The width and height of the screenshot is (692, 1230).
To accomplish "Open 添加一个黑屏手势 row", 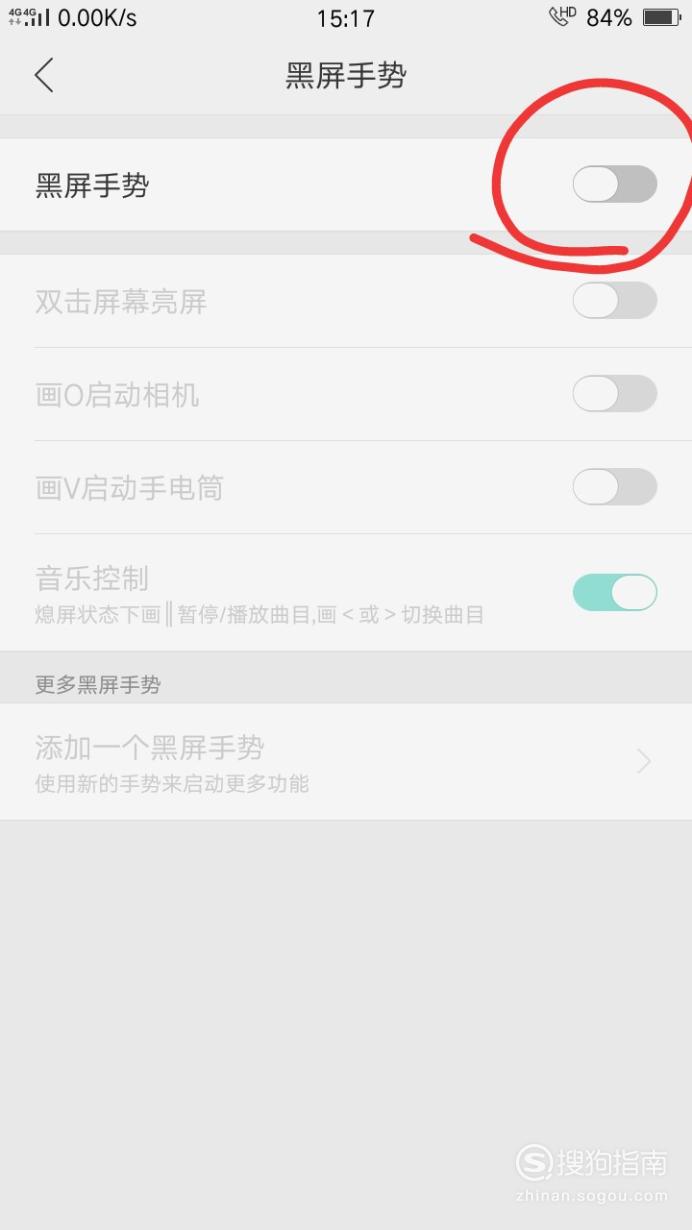I will 346,762.
